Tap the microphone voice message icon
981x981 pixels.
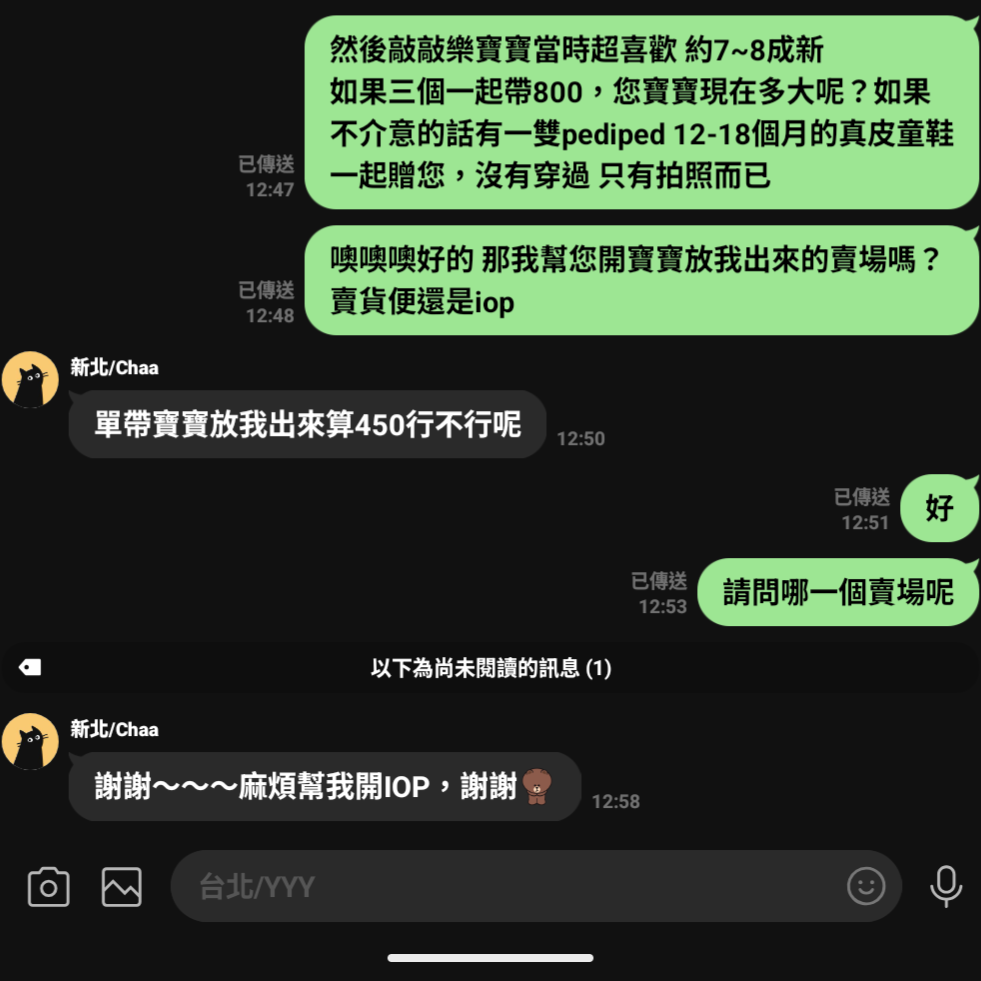click(x=945, y=886)
